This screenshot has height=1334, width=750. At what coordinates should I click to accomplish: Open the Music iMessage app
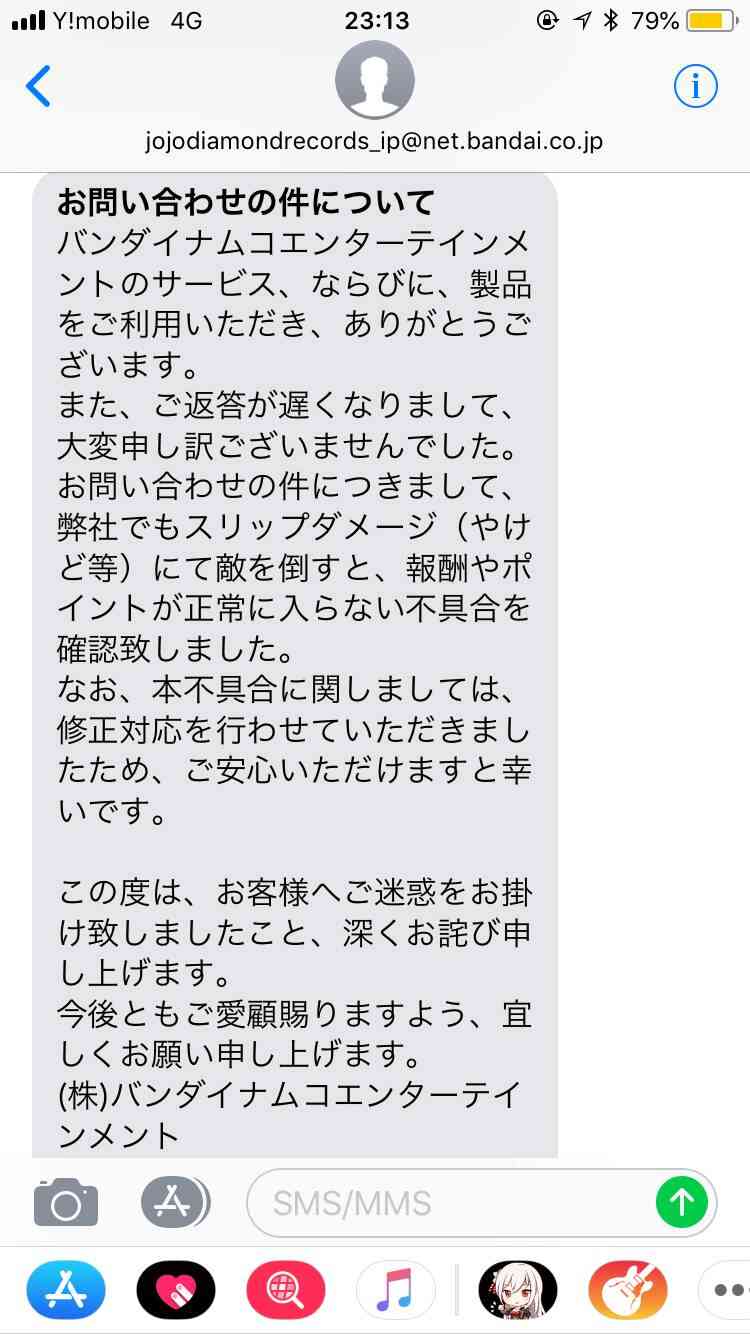click(396, 1290)
